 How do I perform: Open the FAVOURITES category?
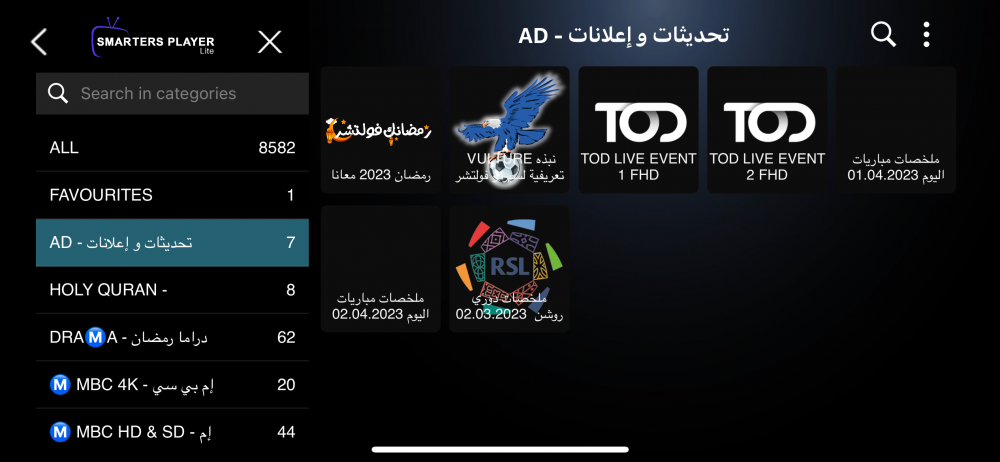172,195
